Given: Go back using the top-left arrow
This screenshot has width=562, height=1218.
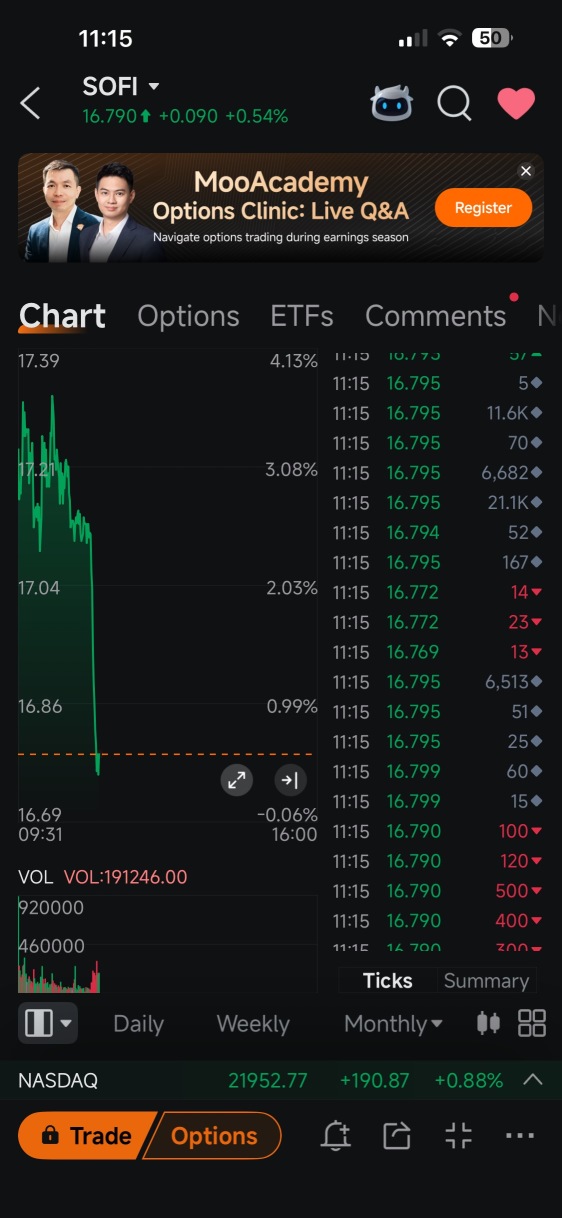Looking at the screenshot, I should point(31,103).
